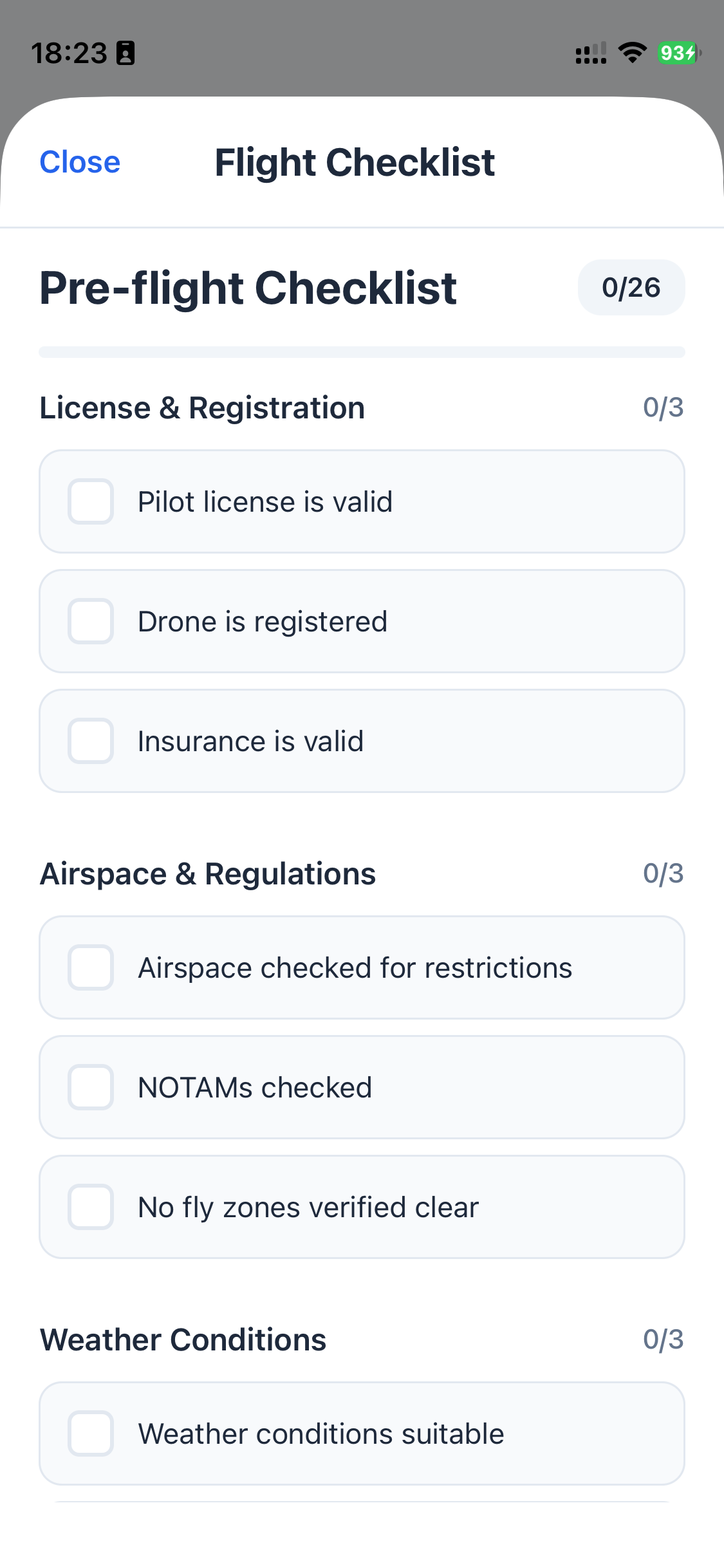
Task: Select the Airspace & Regulations section header
Action: pos(209,873)
